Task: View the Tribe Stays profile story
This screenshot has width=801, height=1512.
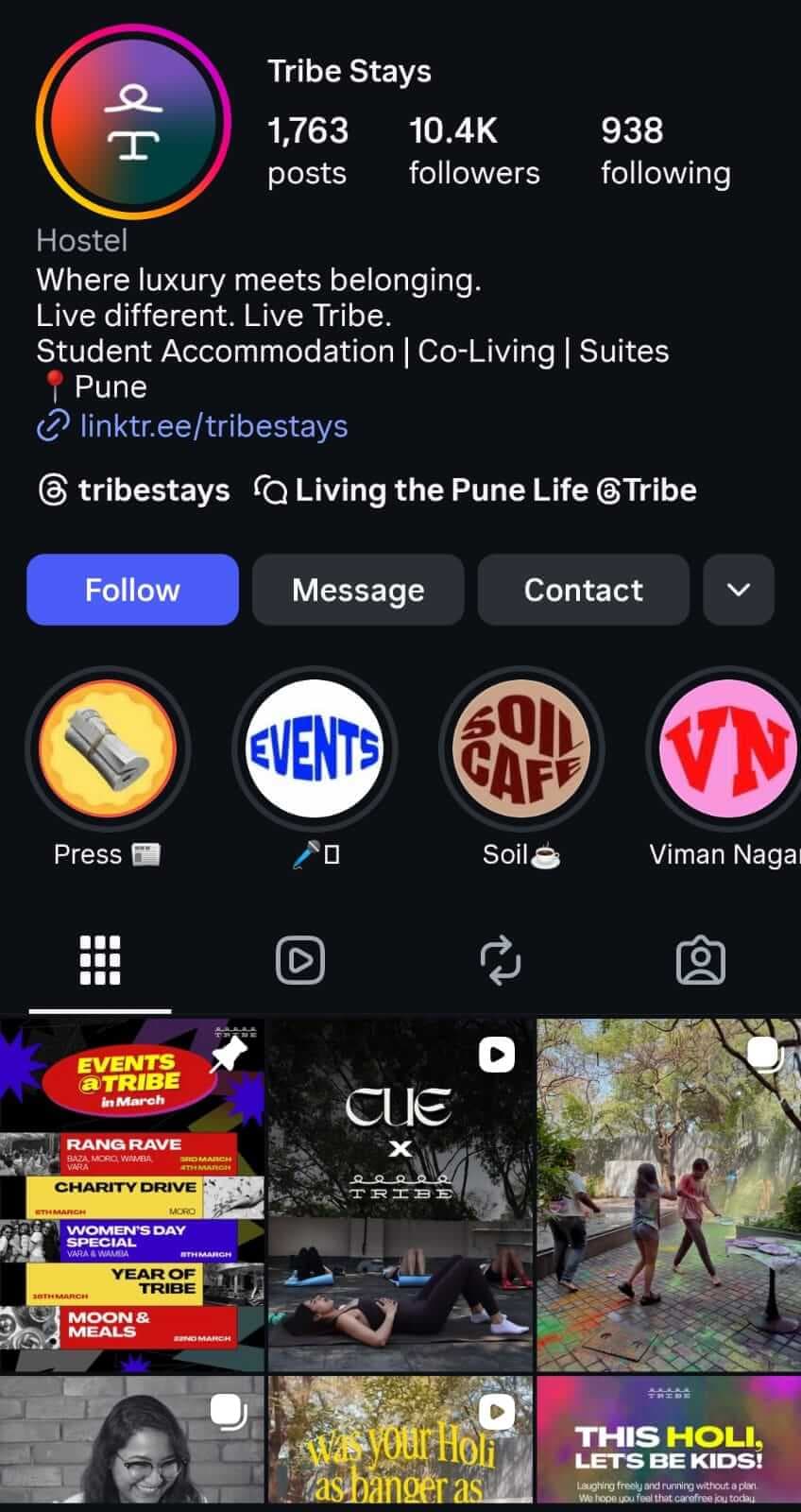Action: point(132,121)
